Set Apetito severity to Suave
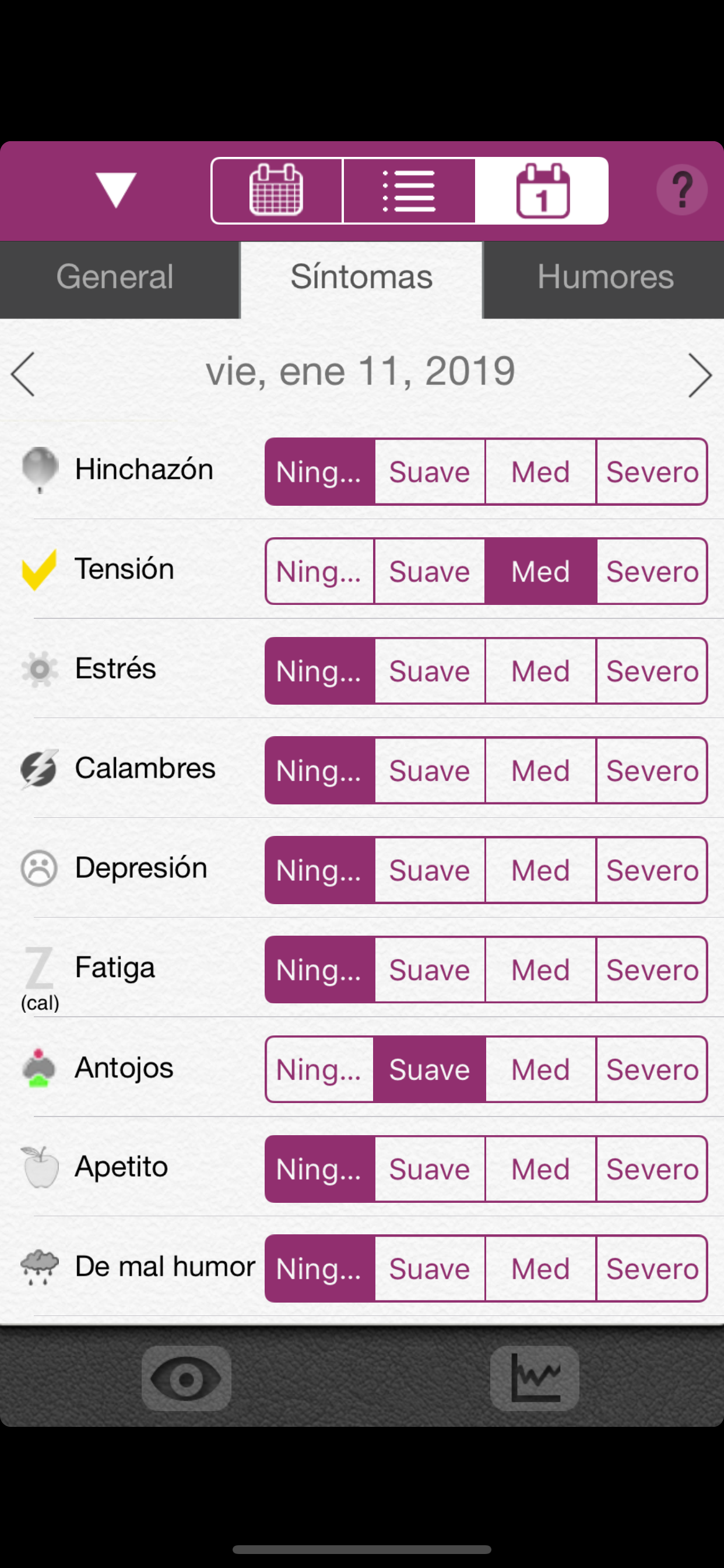This screenshot has width=724, height=1568. [430, 1168]
